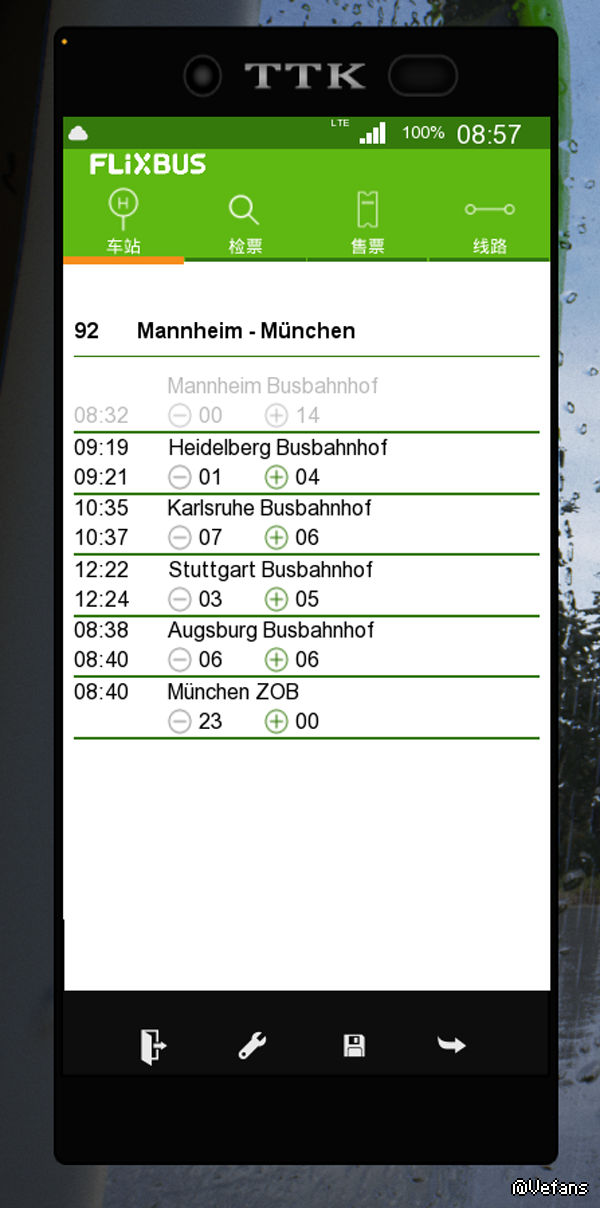The height and width of the screenshot is (1208, 600).
Task: Go to the 售票 ticket sales tab
Action: click(367, 222)
